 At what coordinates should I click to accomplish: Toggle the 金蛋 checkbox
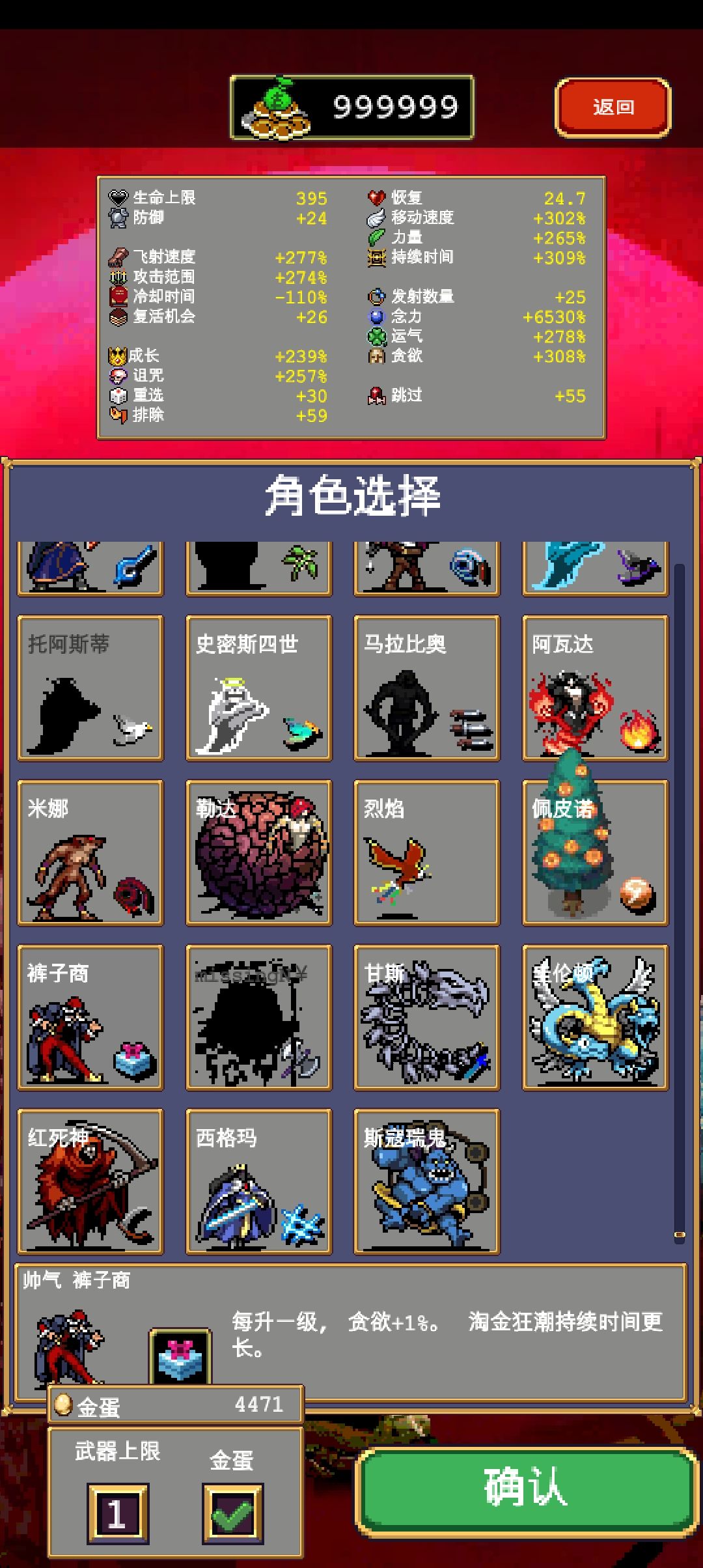point(232,1514)
